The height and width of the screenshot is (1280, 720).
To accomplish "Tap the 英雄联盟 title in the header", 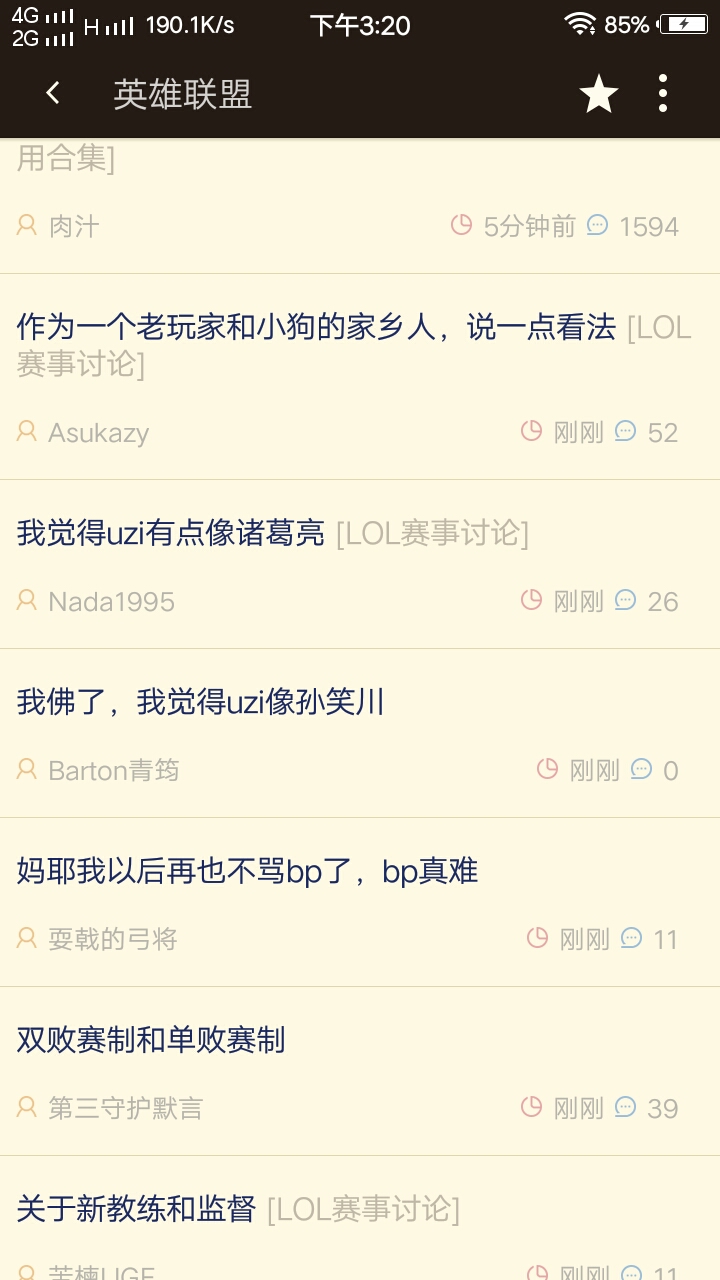I will [184, 93].
